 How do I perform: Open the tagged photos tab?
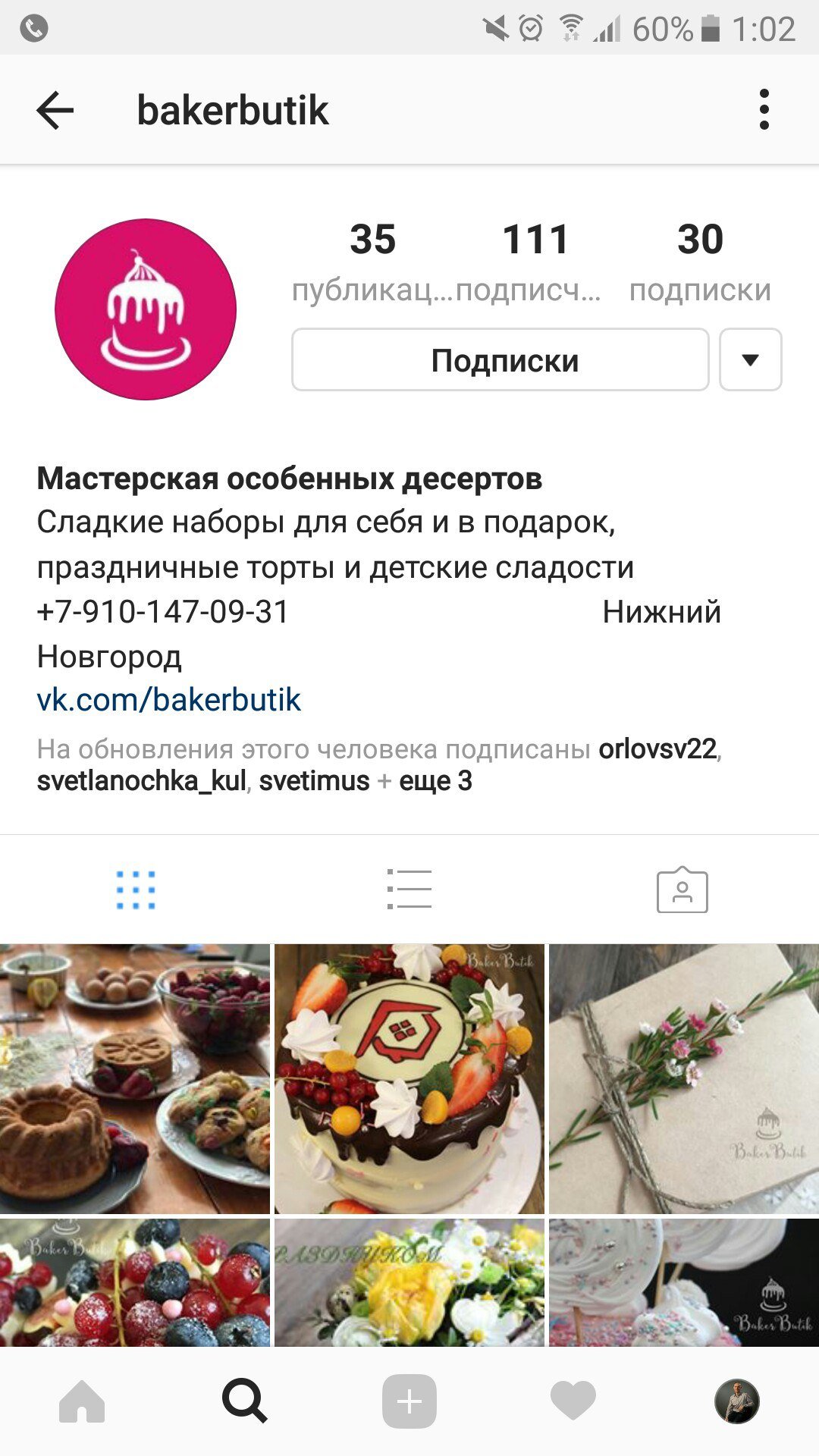682,890
